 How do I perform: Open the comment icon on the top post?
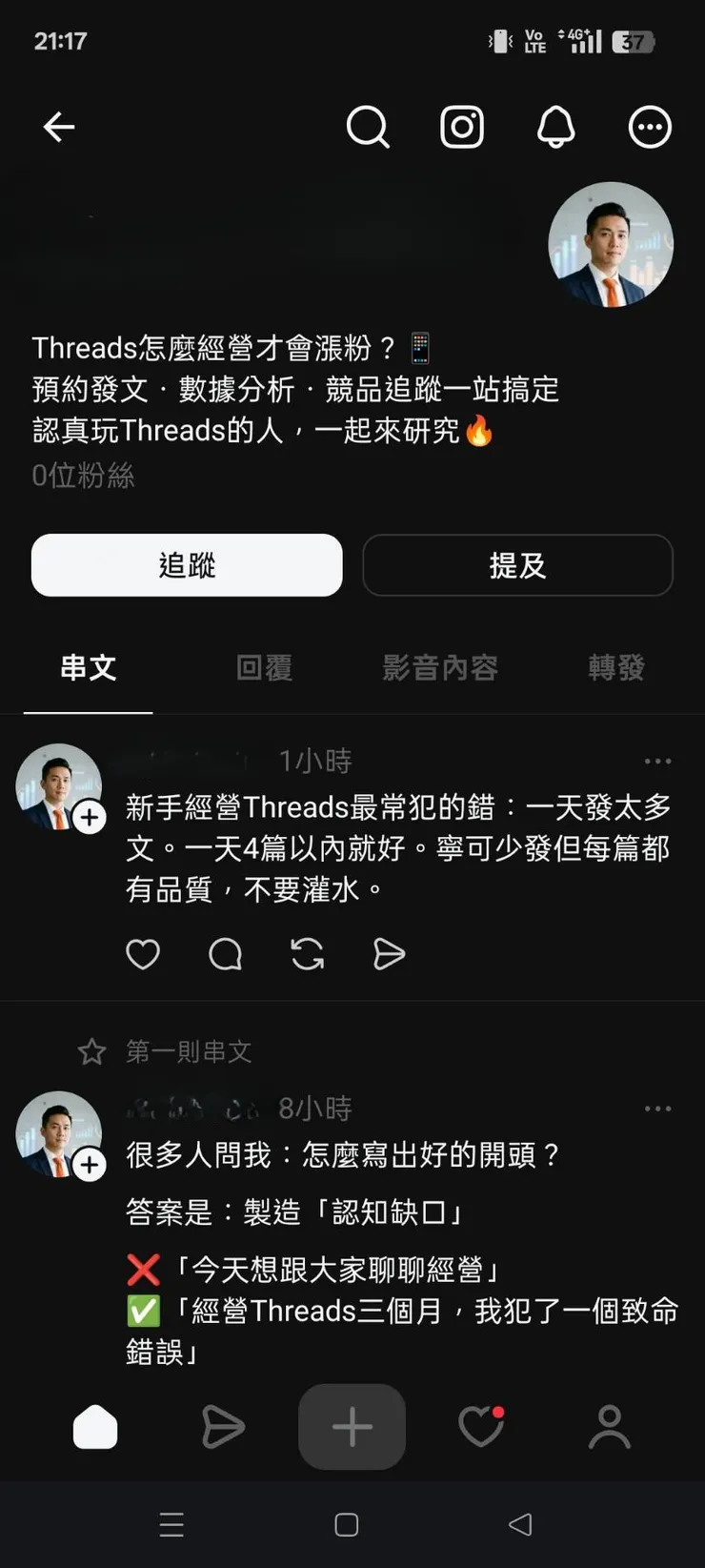coord(225,954)
